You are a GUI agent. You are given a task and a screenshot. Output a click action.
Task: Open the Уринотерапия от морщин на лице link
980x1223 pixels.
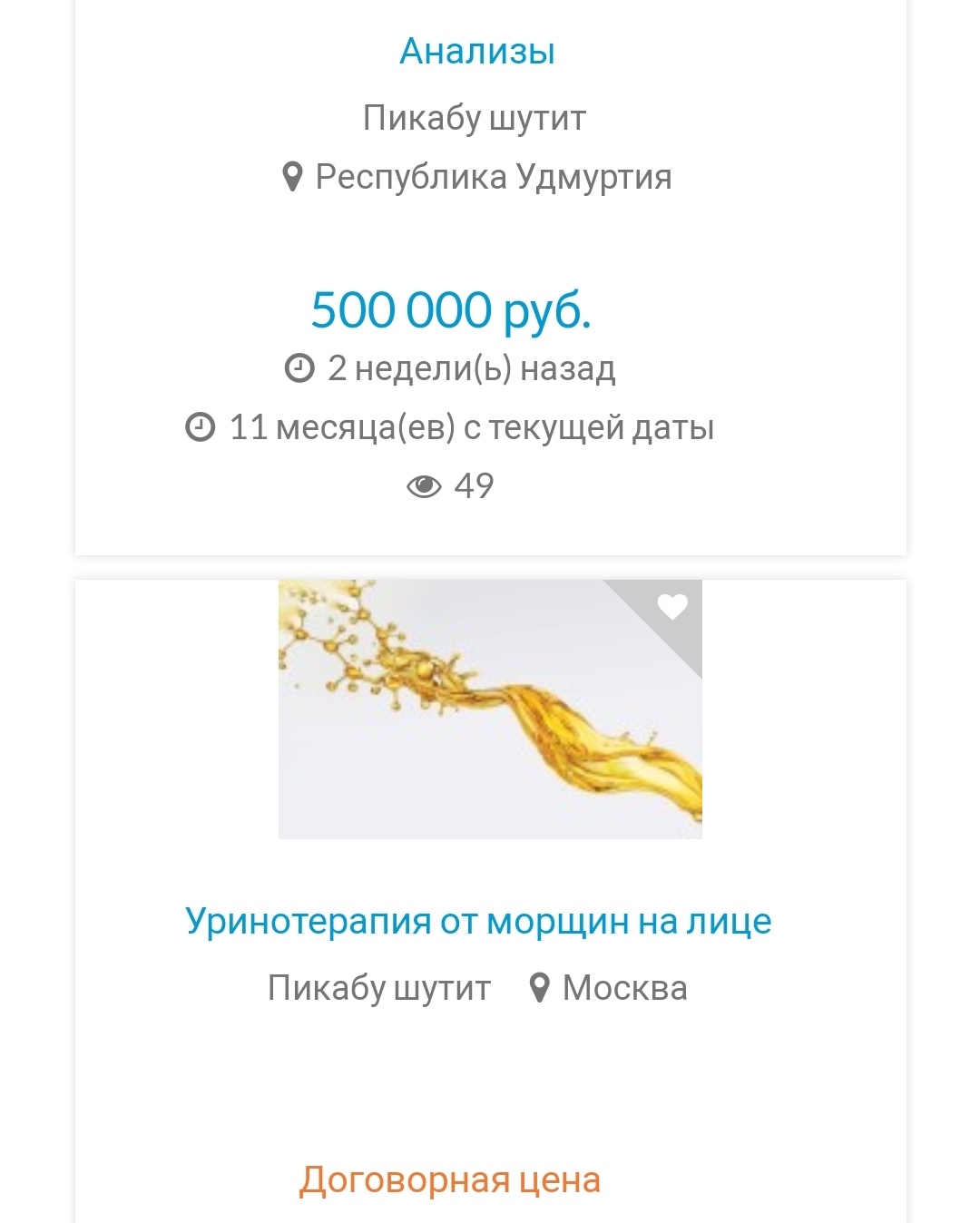point(478,921)
